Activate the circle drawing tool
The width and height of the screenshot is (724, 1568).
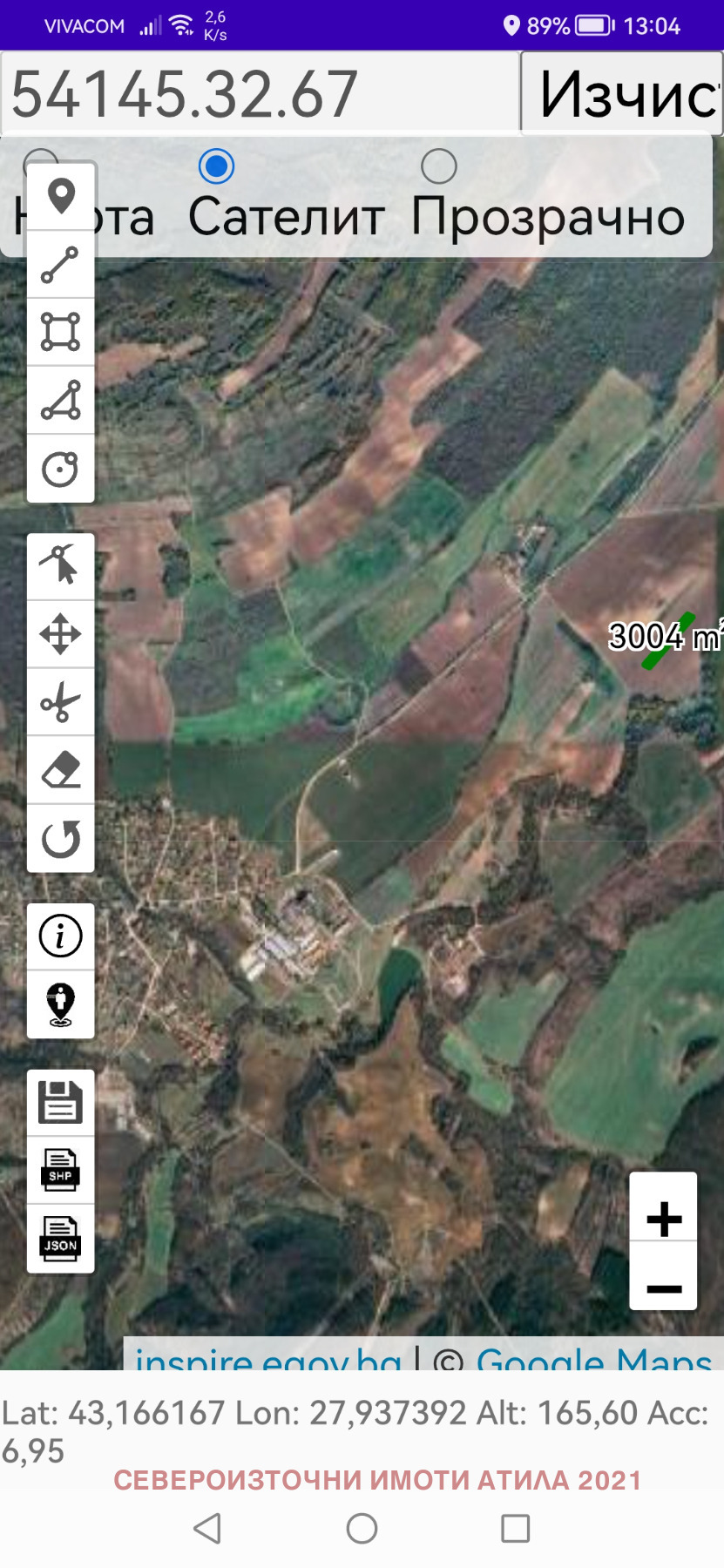(61, 469)
